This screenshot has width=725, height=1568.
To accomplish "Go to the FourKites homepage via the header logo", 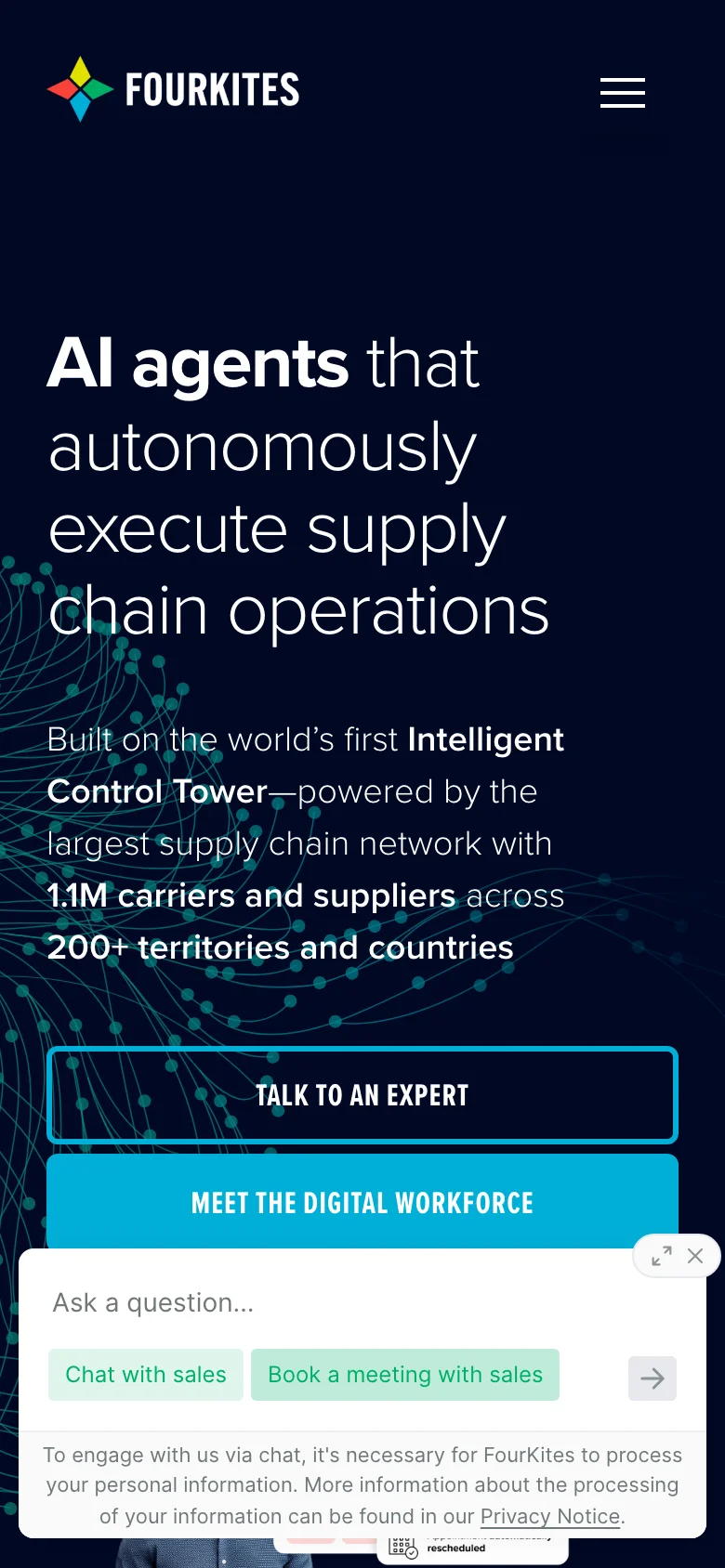I will (174, 90).
